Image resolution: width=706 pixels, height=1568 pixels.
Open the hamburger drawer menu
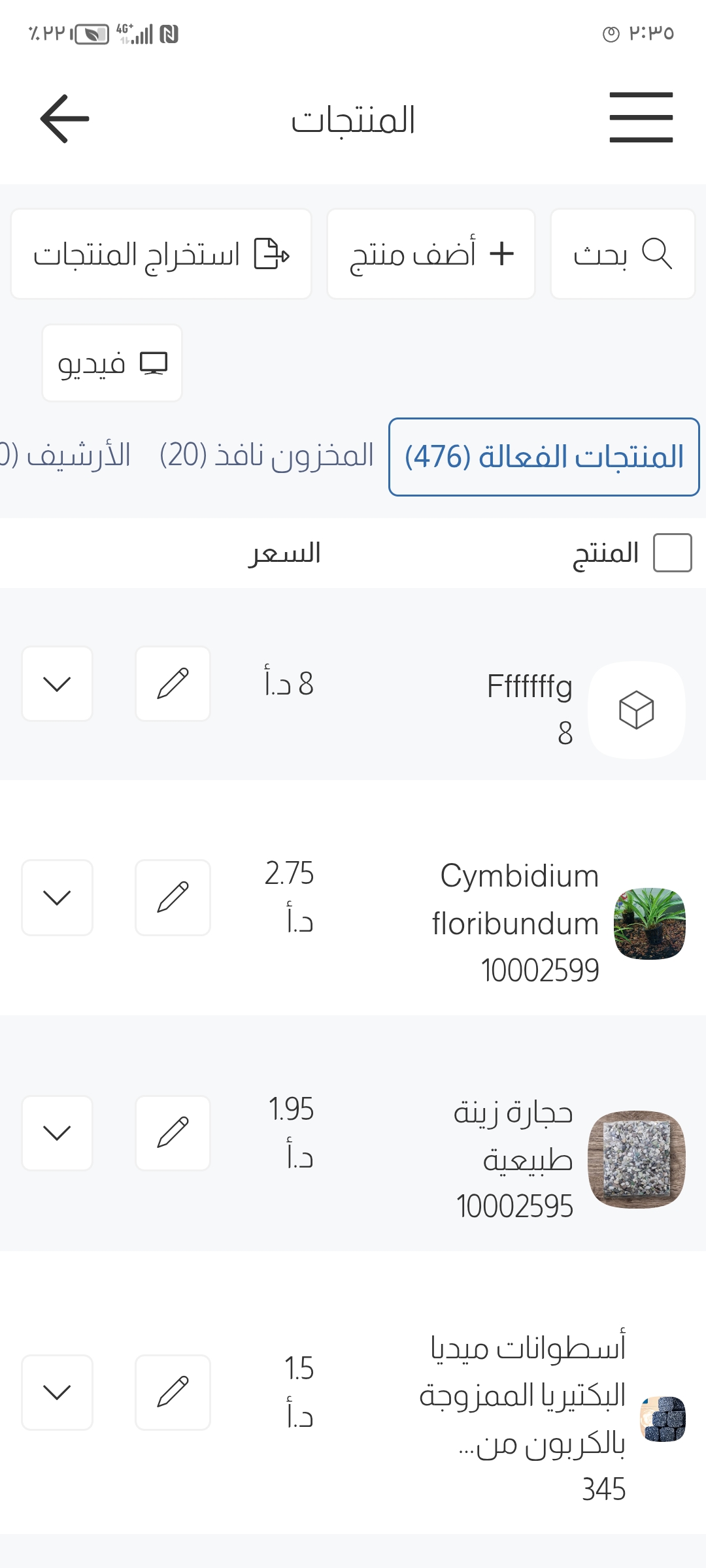(641, 118)
